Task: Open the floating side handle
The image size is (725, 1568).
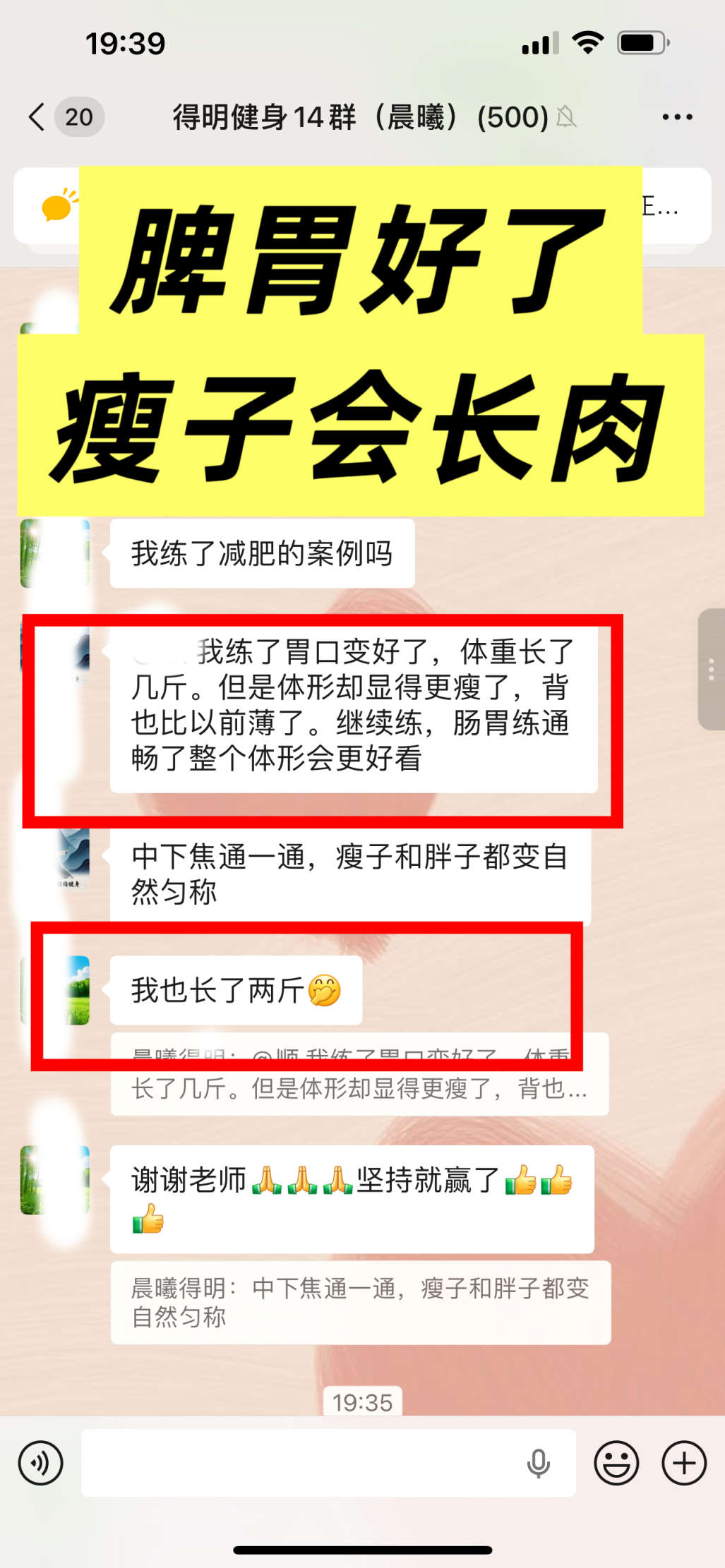Action: point(711,669)
